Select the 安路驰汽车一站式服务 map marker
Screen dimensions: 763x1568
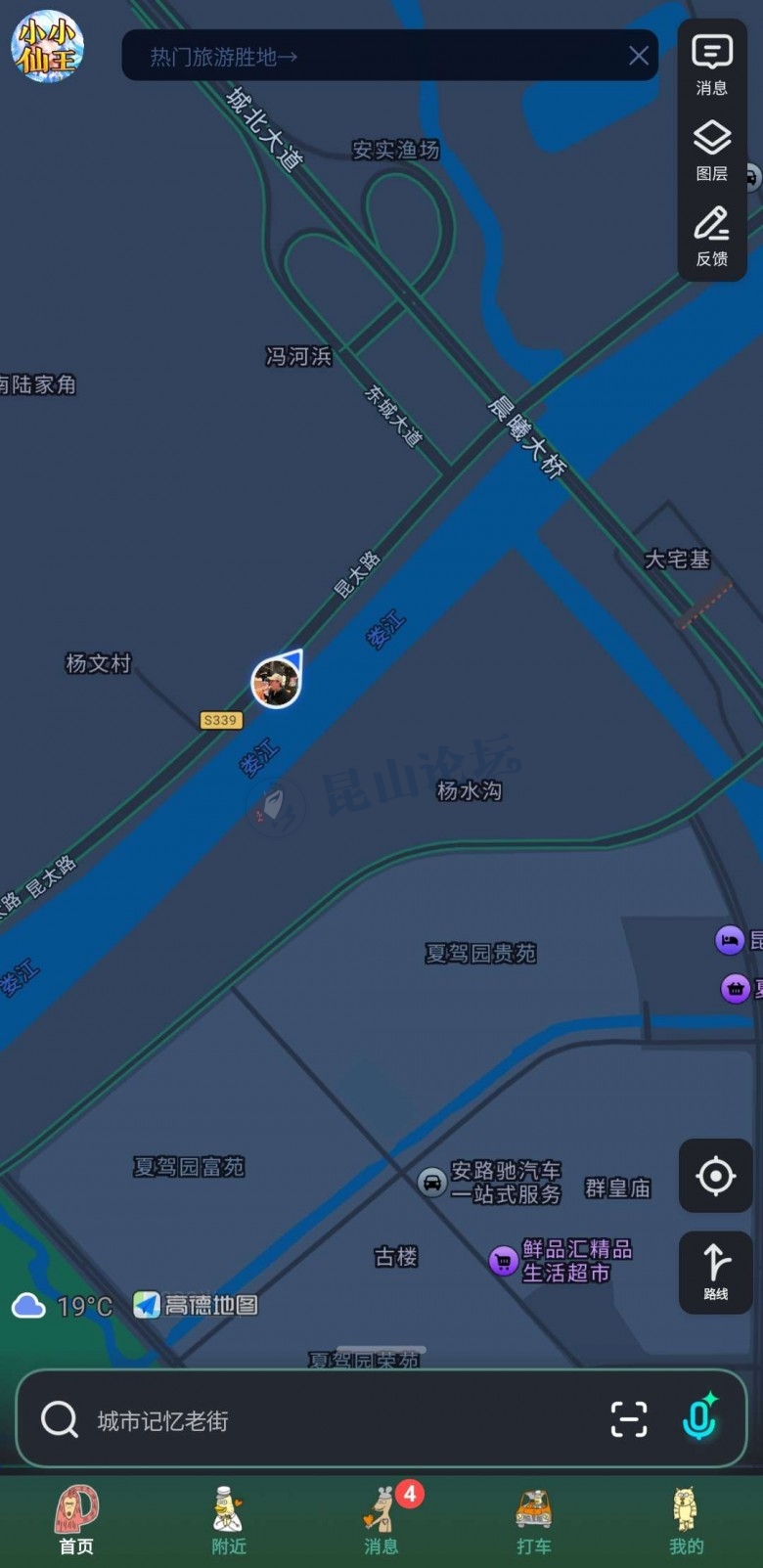coord(432,1183)
